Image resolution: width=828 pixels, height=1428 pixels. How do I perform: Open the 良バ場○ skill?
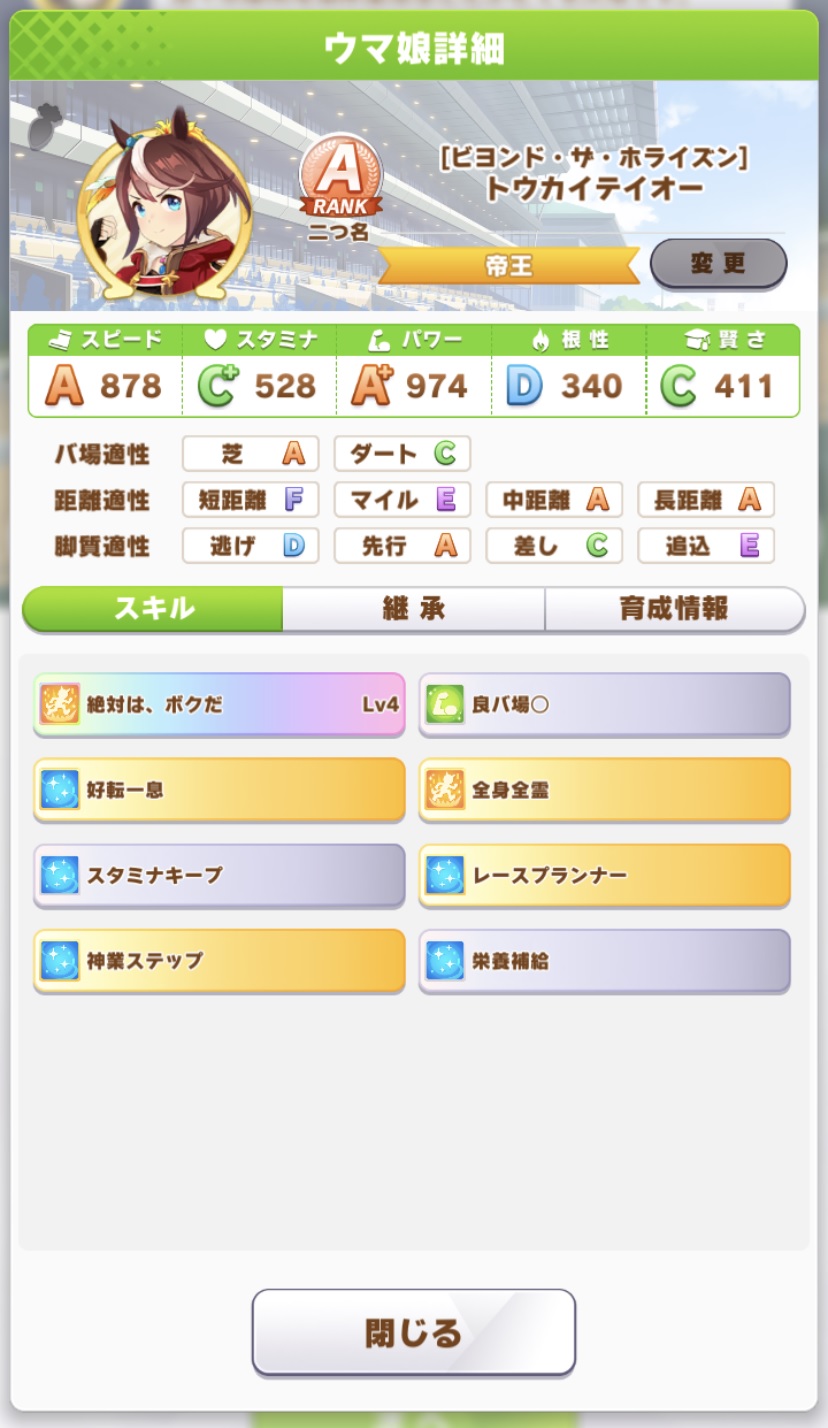[x=604, y=705]
